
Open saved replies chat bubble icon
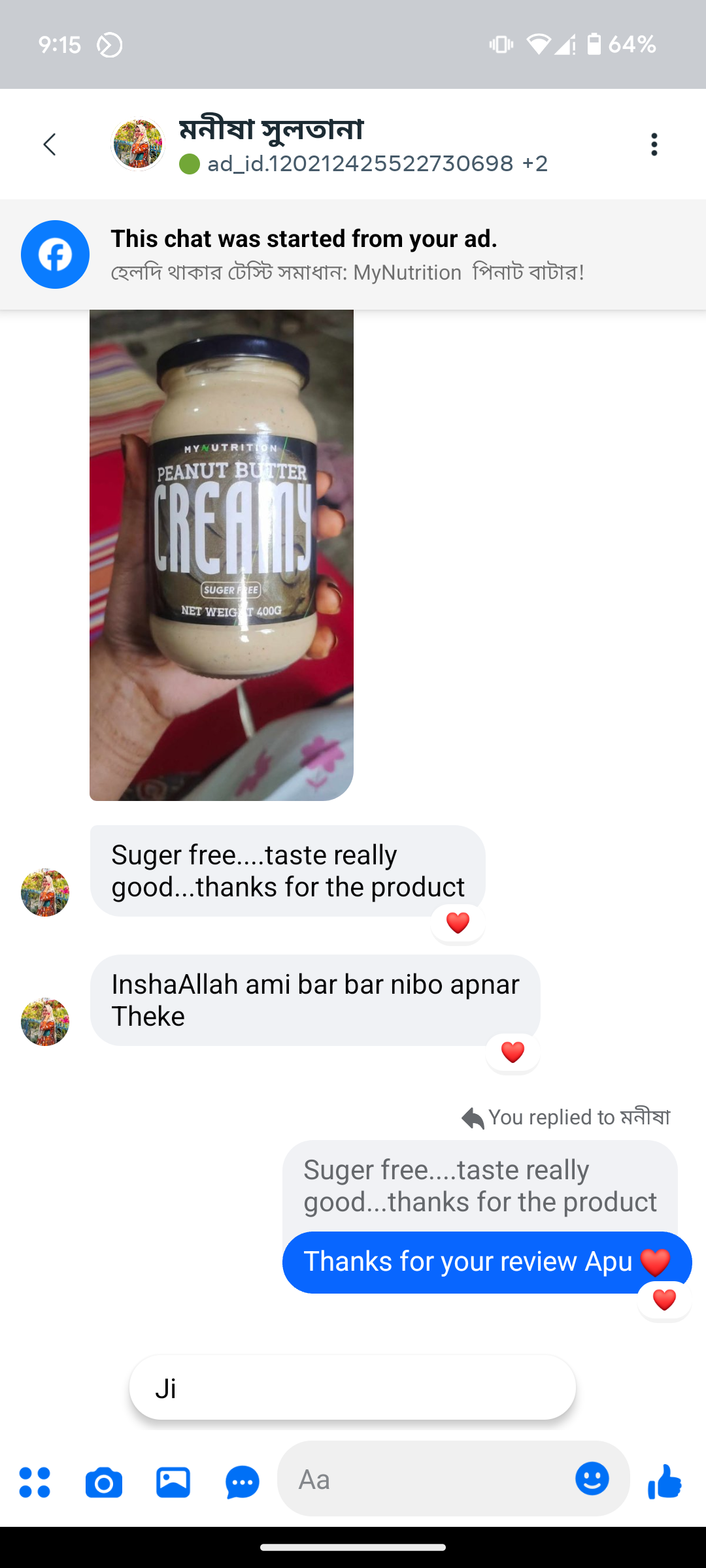243,1482
